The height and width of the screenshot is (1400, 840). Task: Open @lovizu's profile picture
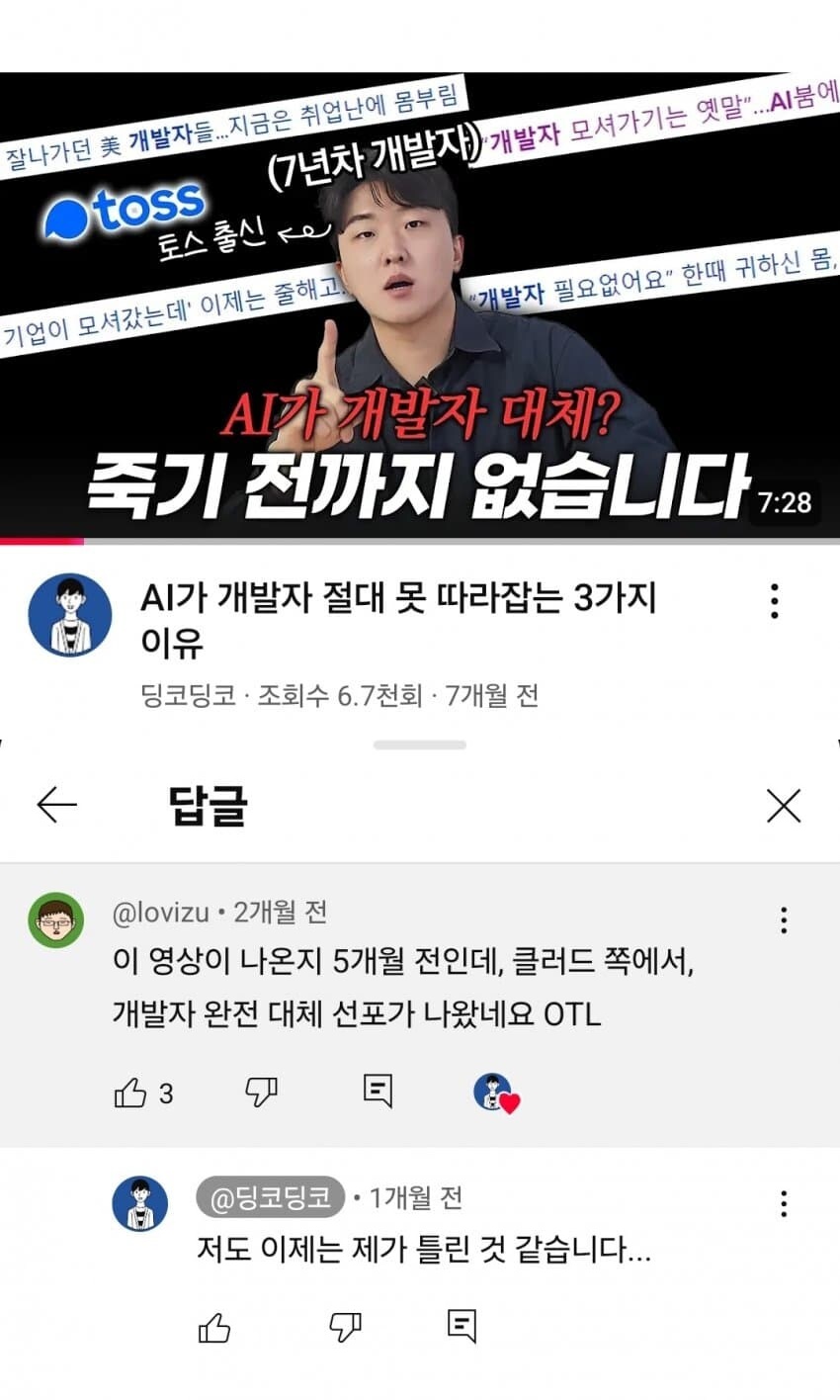point(55,919)
